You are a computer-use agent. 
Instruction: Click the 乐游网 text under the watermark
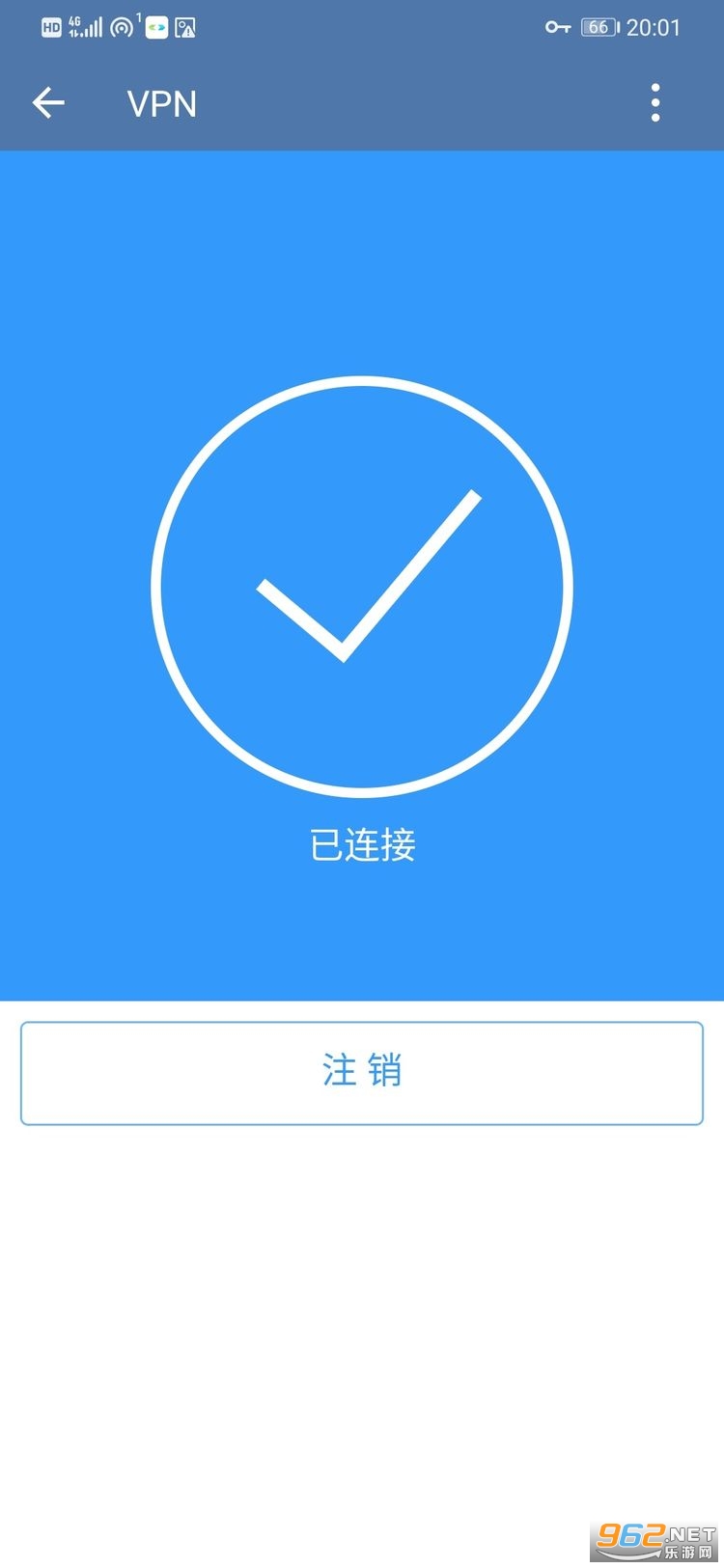(x=687, y=1553)
